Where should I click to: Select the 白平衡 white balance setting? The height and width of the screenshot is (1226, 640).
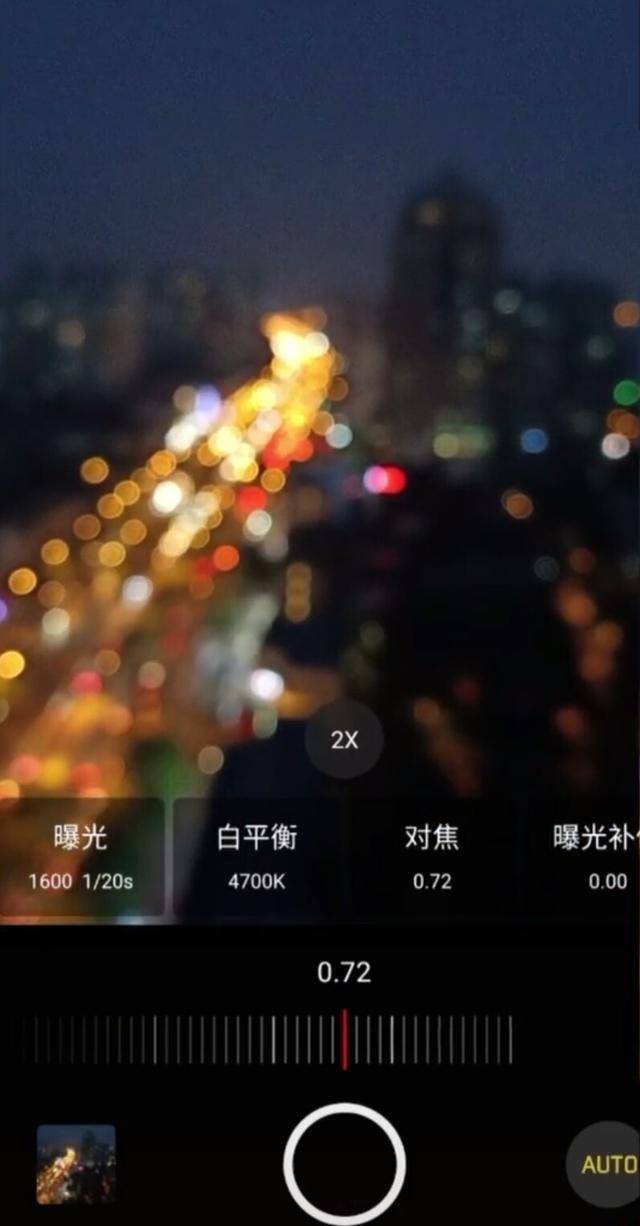[x=257, y=857]
